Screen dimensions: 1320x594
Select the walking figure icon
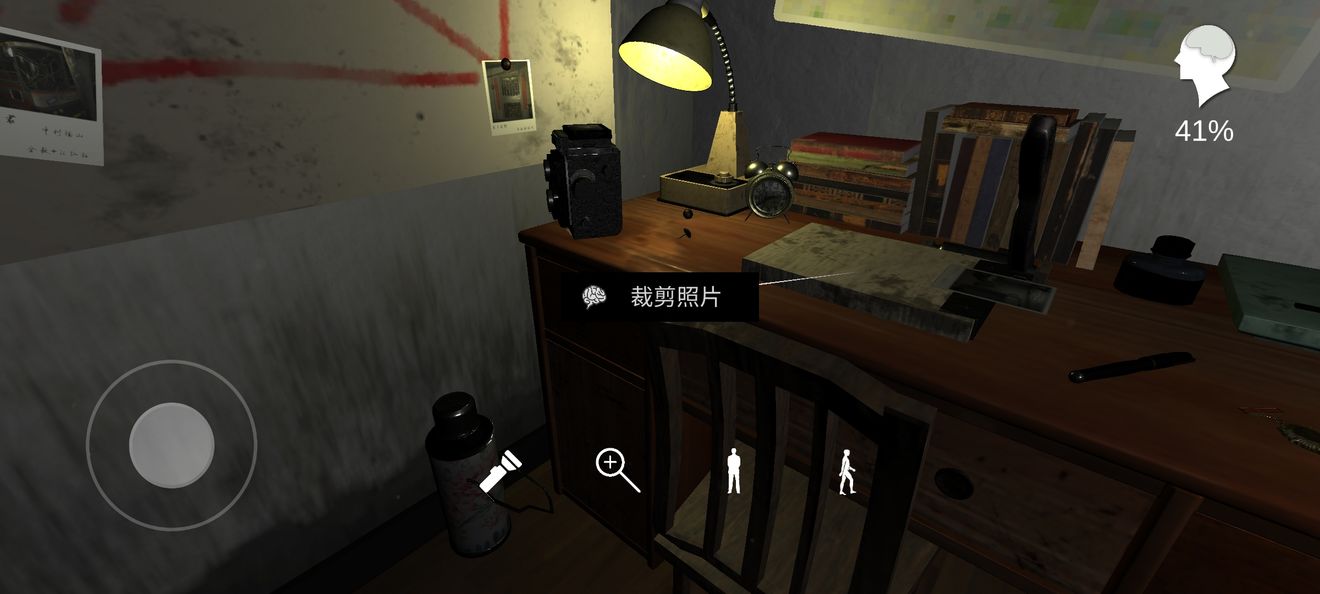tap(846, 471)
